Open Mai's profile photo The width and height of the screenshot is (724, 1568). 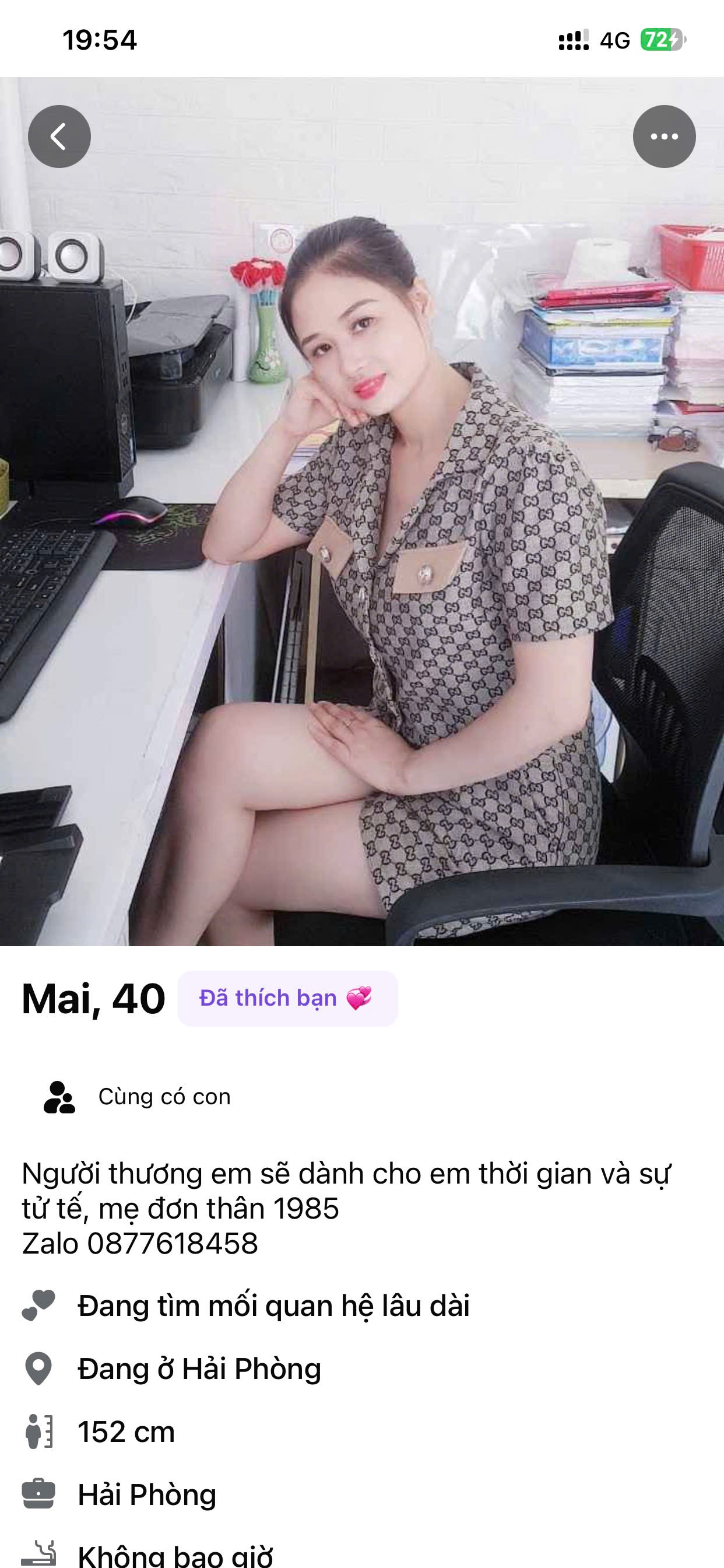[x=362, y=548]
